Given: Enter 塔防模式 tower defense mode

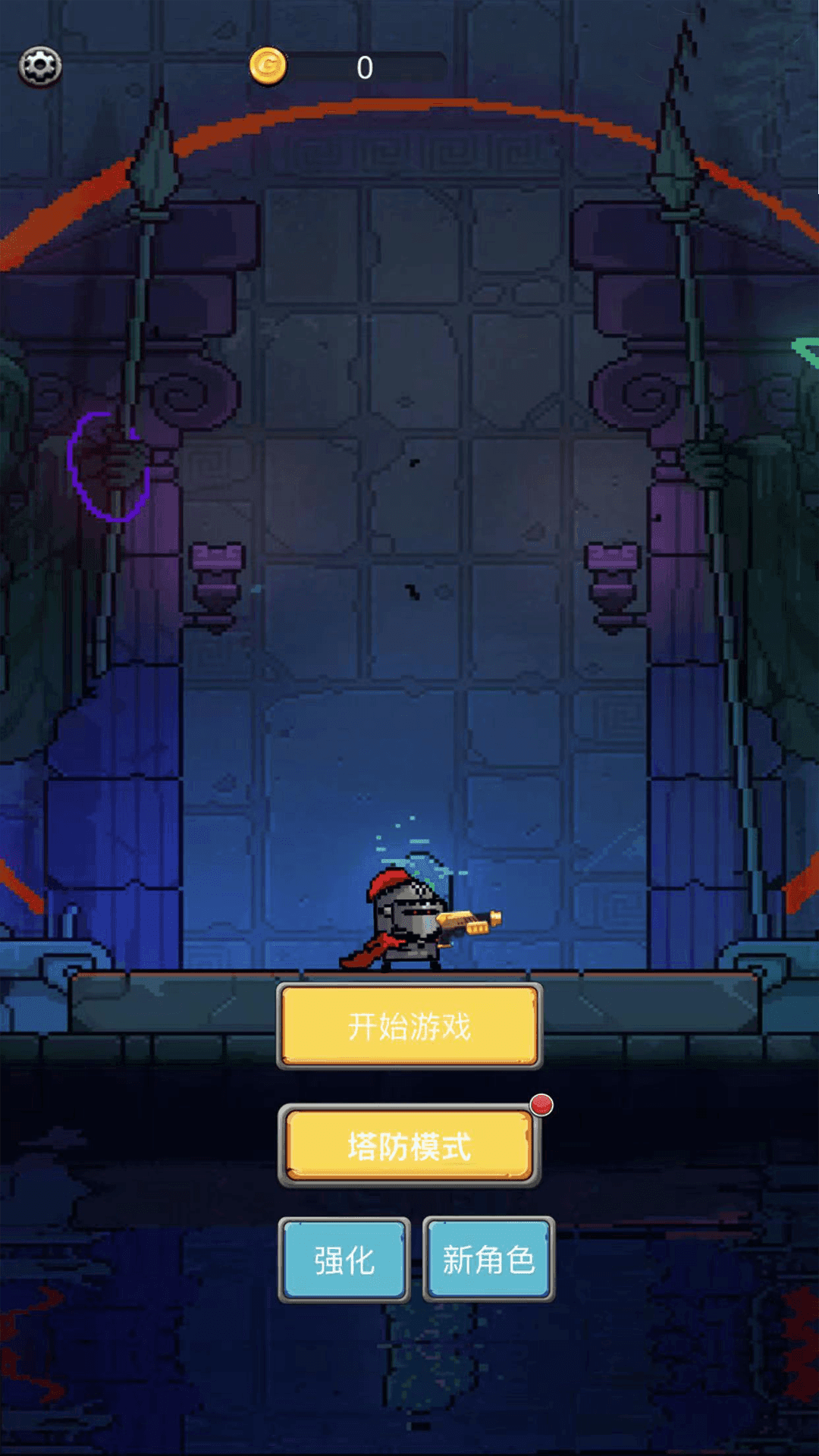Looking at the screenshot, I should point(409,1146).
